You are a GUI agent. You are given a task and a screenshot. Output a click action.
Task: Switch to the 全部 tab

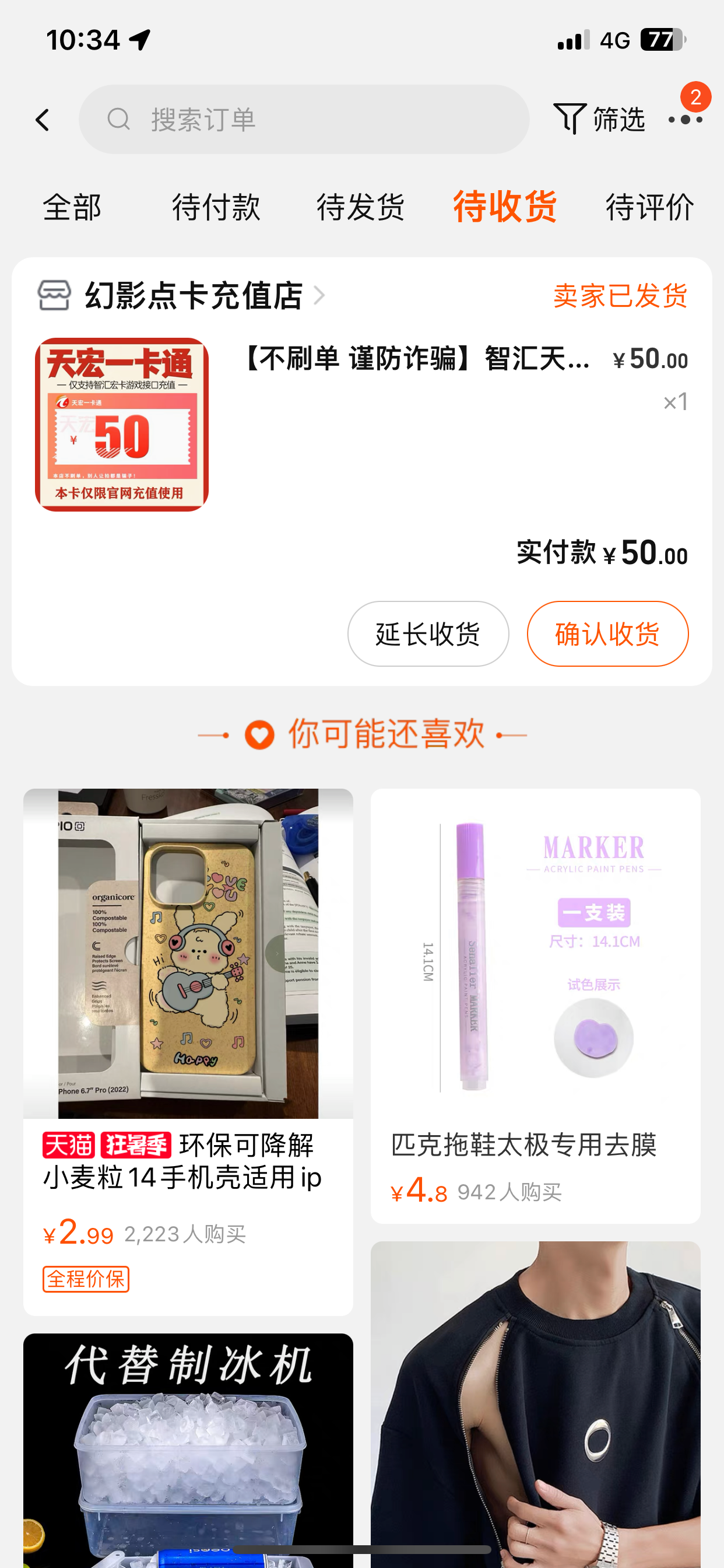click(x=72, y=207)
